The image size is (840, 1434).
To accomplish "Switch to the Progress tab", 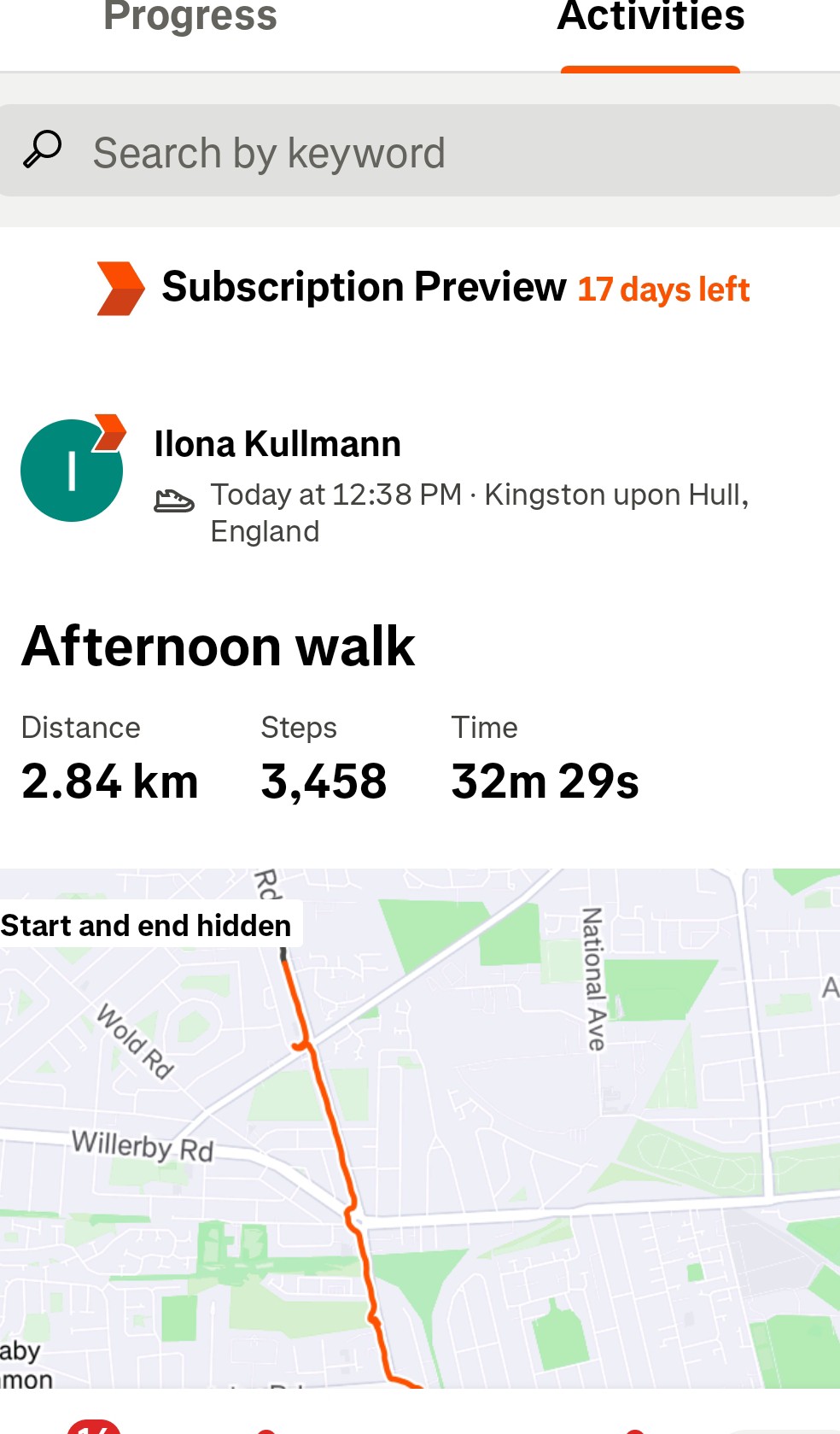I will pos(190,19).
